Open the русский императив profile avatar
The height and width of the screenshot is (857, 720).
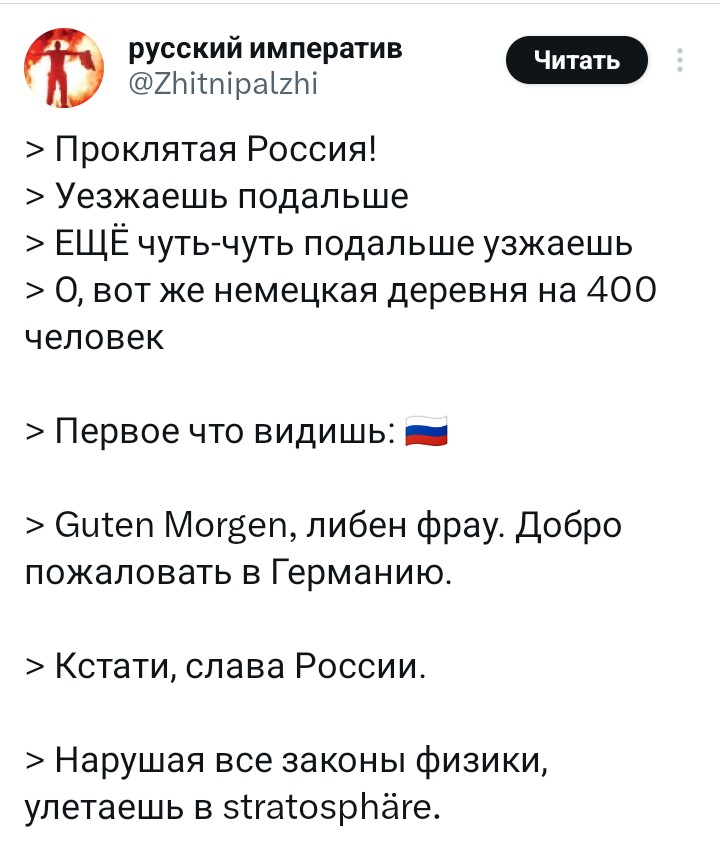coord(64,67)
